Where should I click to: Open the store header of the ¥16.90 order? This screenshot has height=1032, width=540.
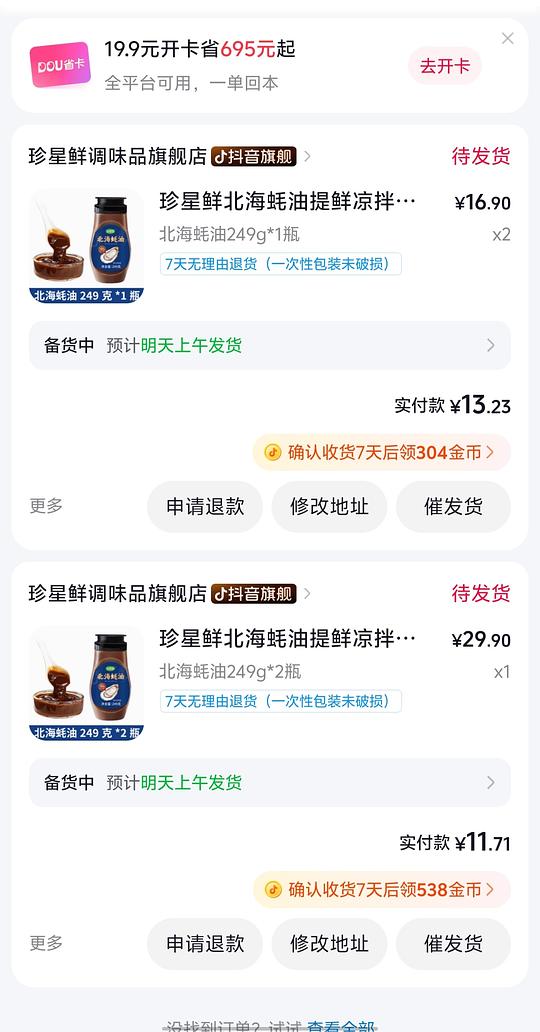170,157
